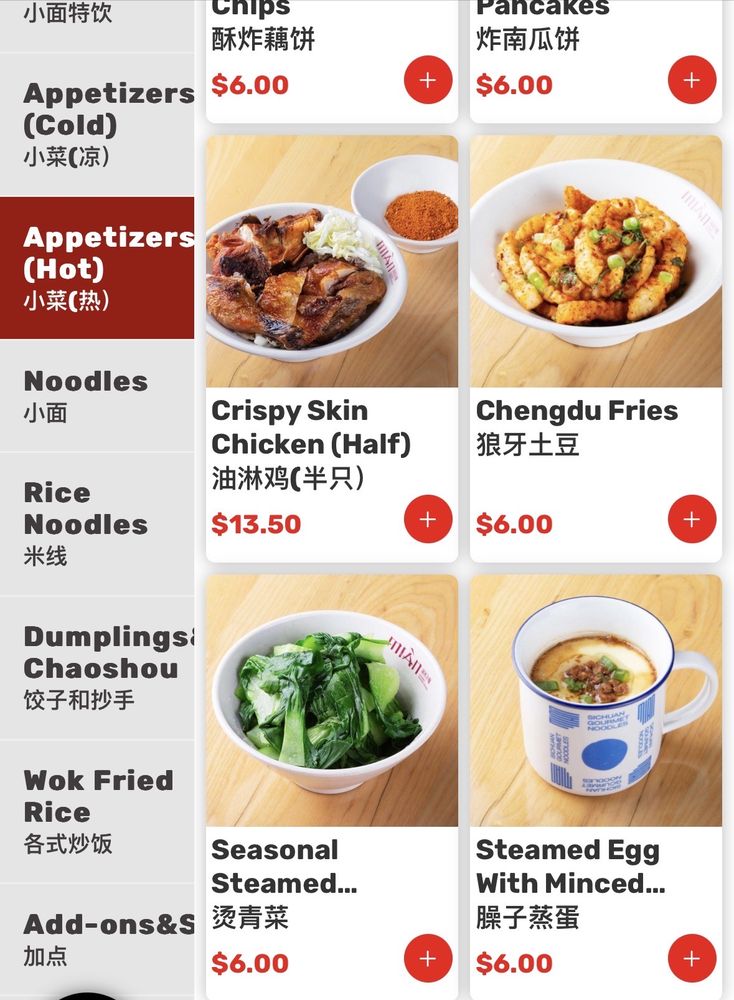Open Steamed Egg With Minced item
Viewport: 734px width, 1000px height.
pyautogui.click(x=596, y=701)
